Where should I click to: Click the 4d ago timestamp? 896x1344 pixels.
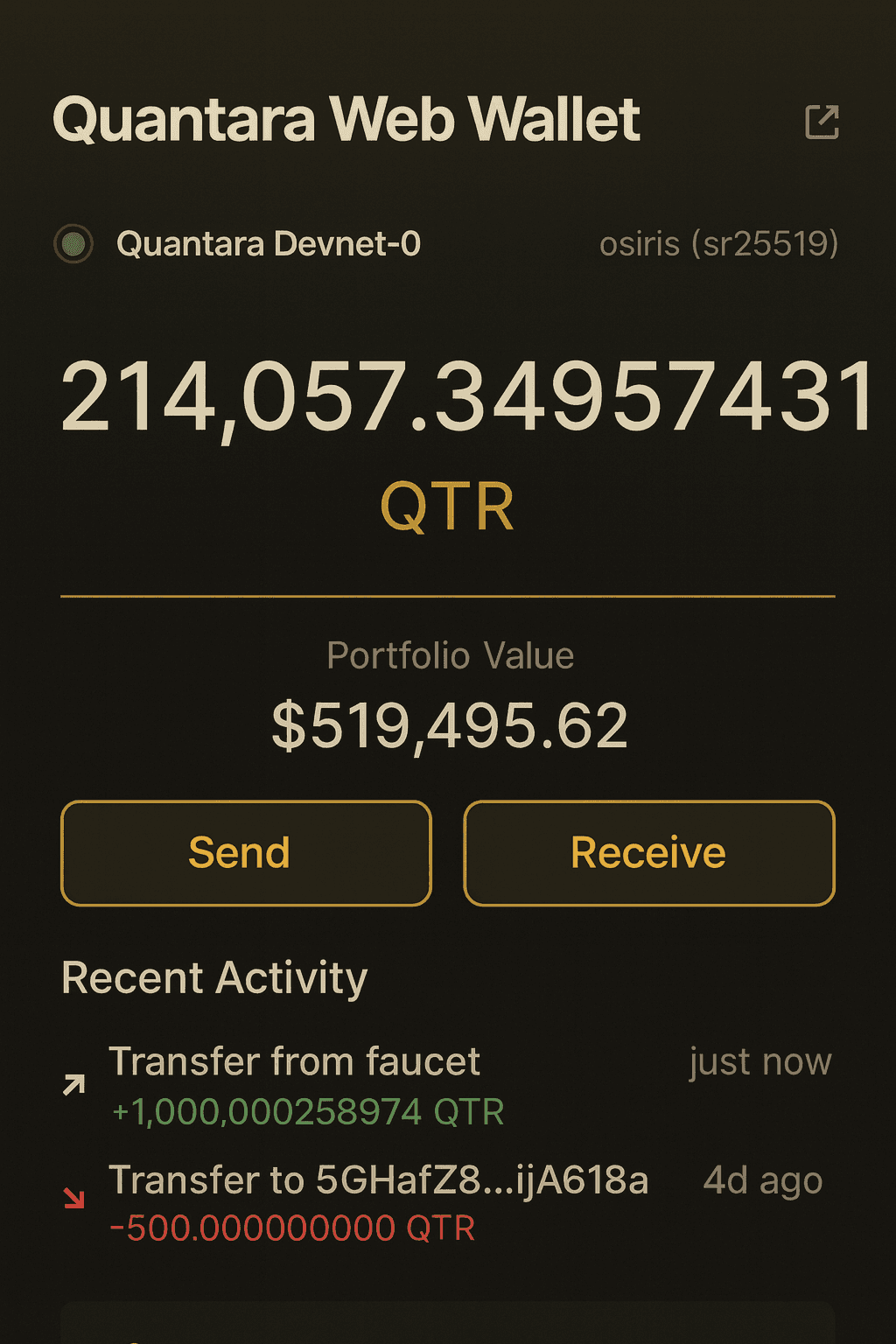[x=762, y=1180]
